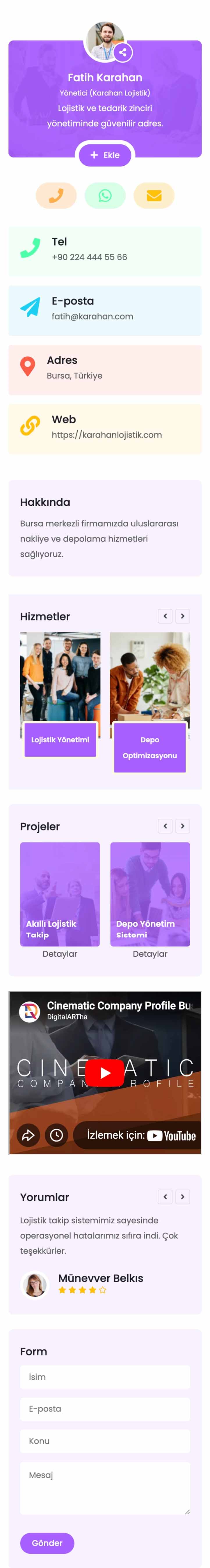Focus the Mesaj text area

pos(105,1488)
